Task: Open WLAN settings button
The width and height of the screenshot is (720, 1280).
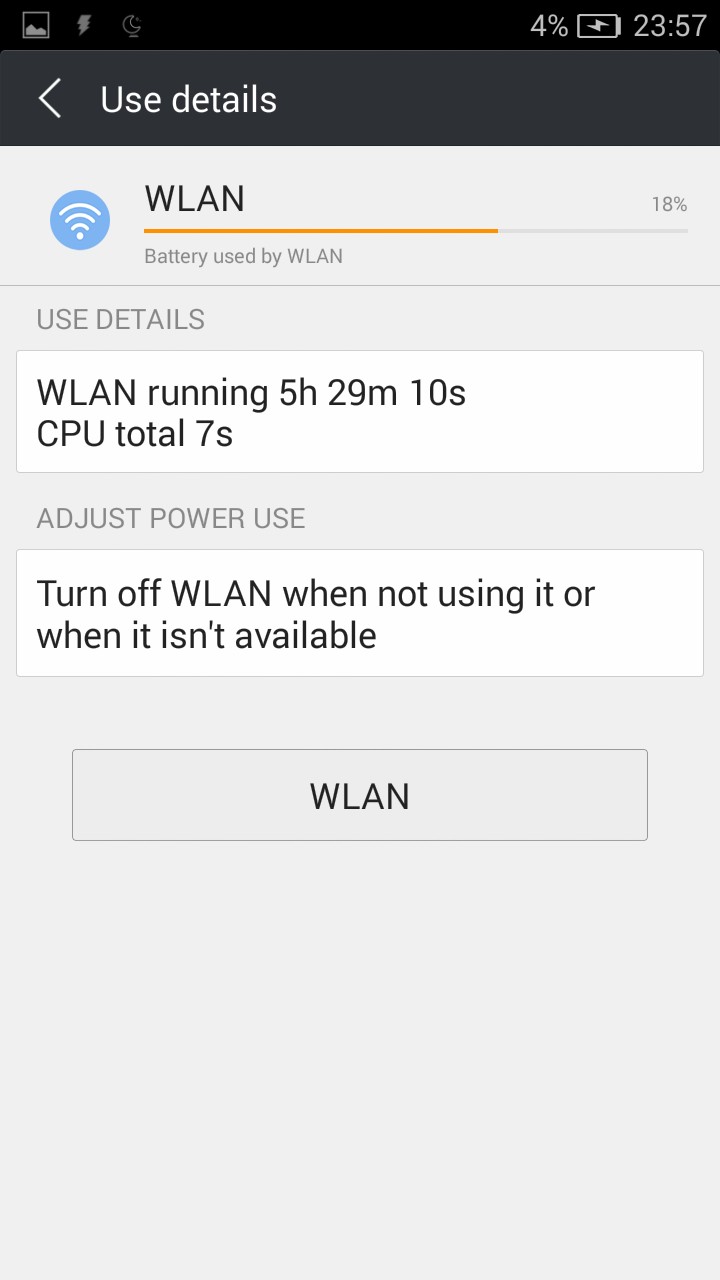Action: tap(360, 795)
